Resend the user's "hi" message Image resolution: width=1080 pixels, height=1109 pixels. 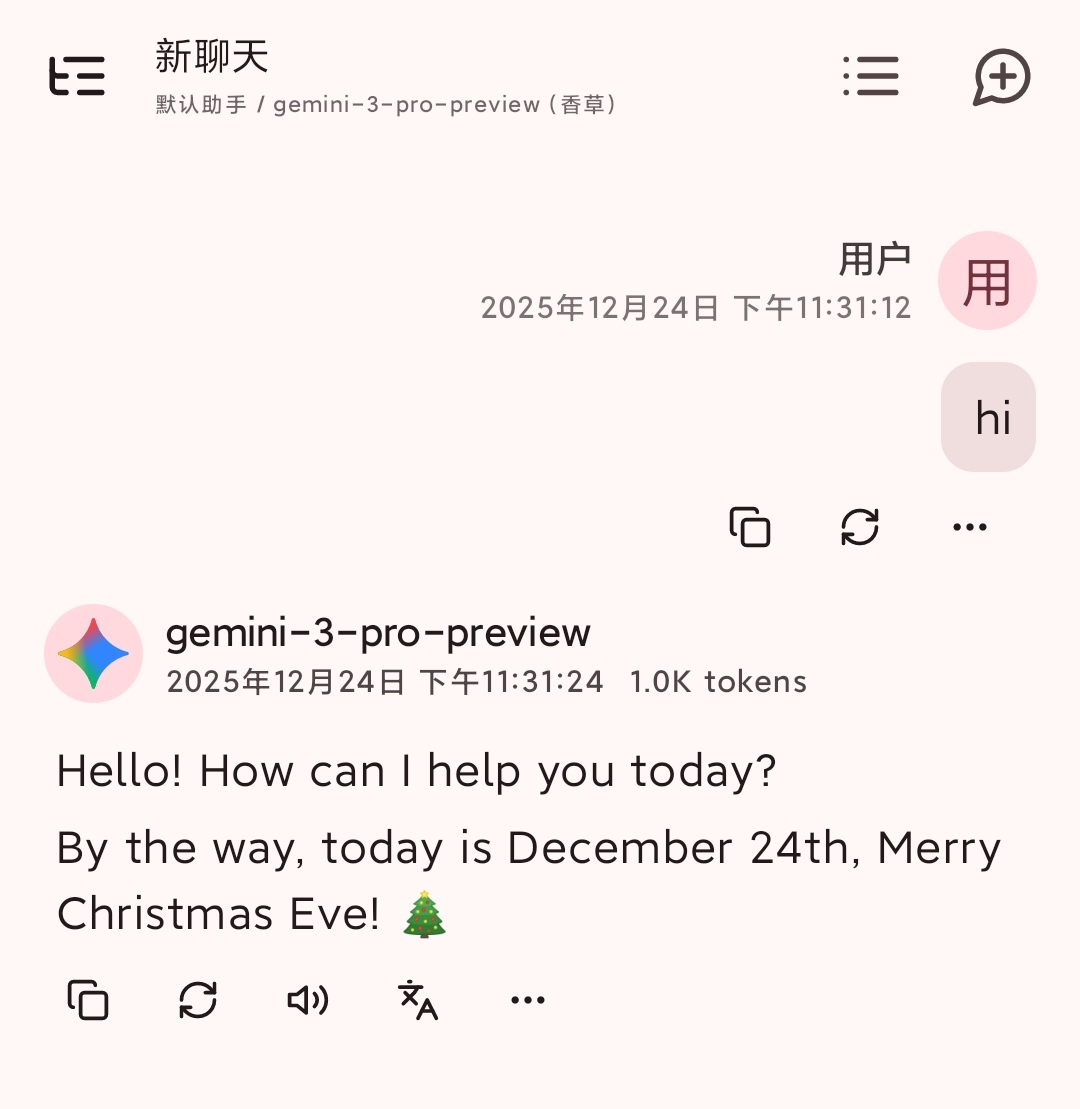click(860, 527)
